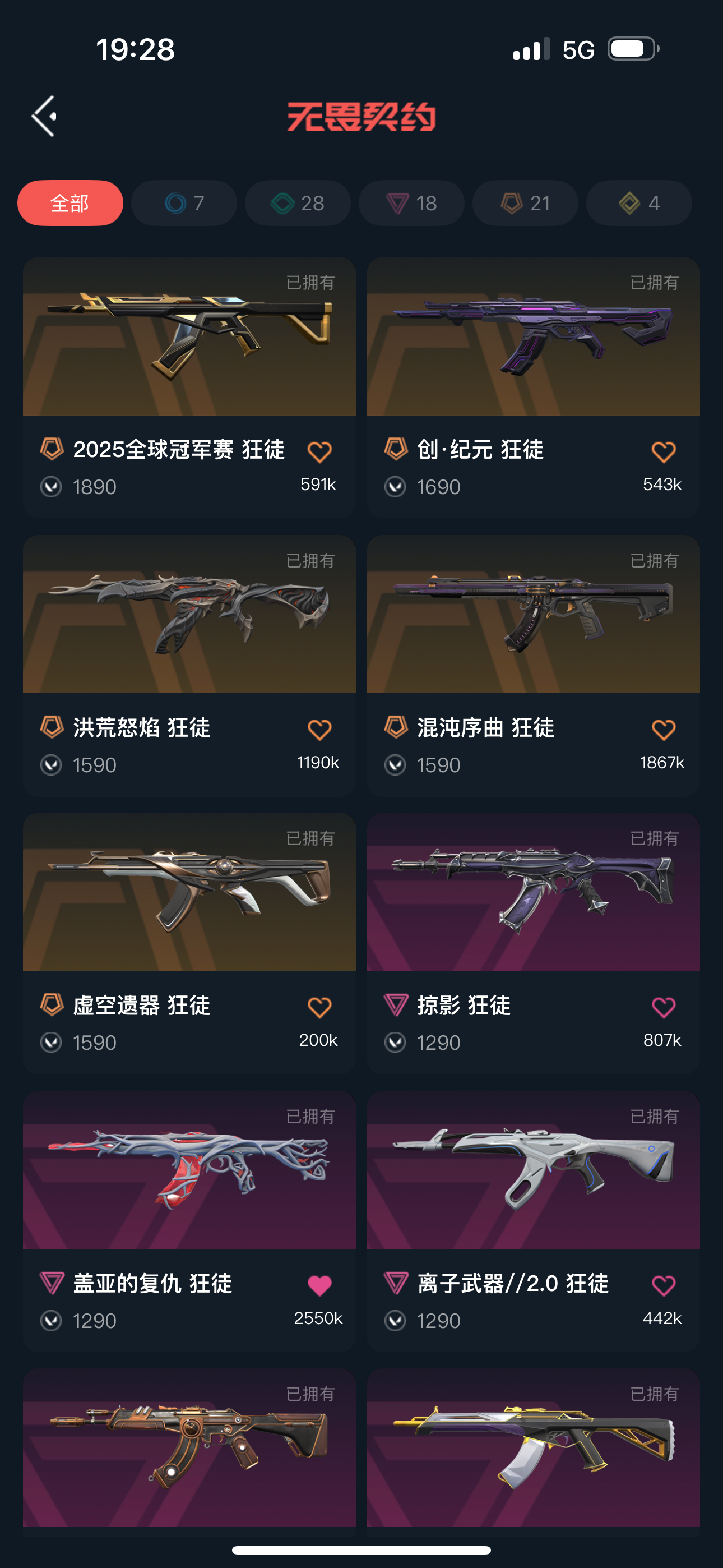The image size is (723, 1568).
Task: Filter by the yellow tier with 4 skins
Action: [639, 202]
